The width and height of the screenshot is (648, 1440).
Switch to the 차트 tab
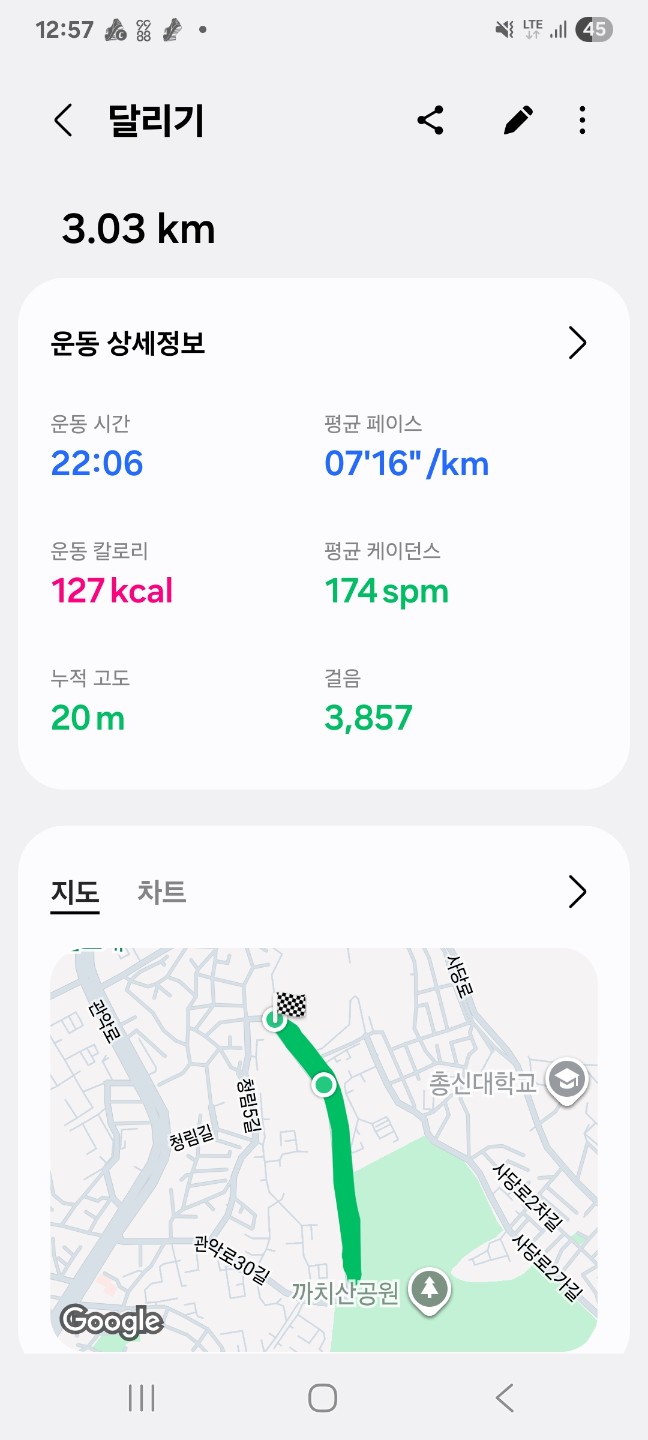162,891
